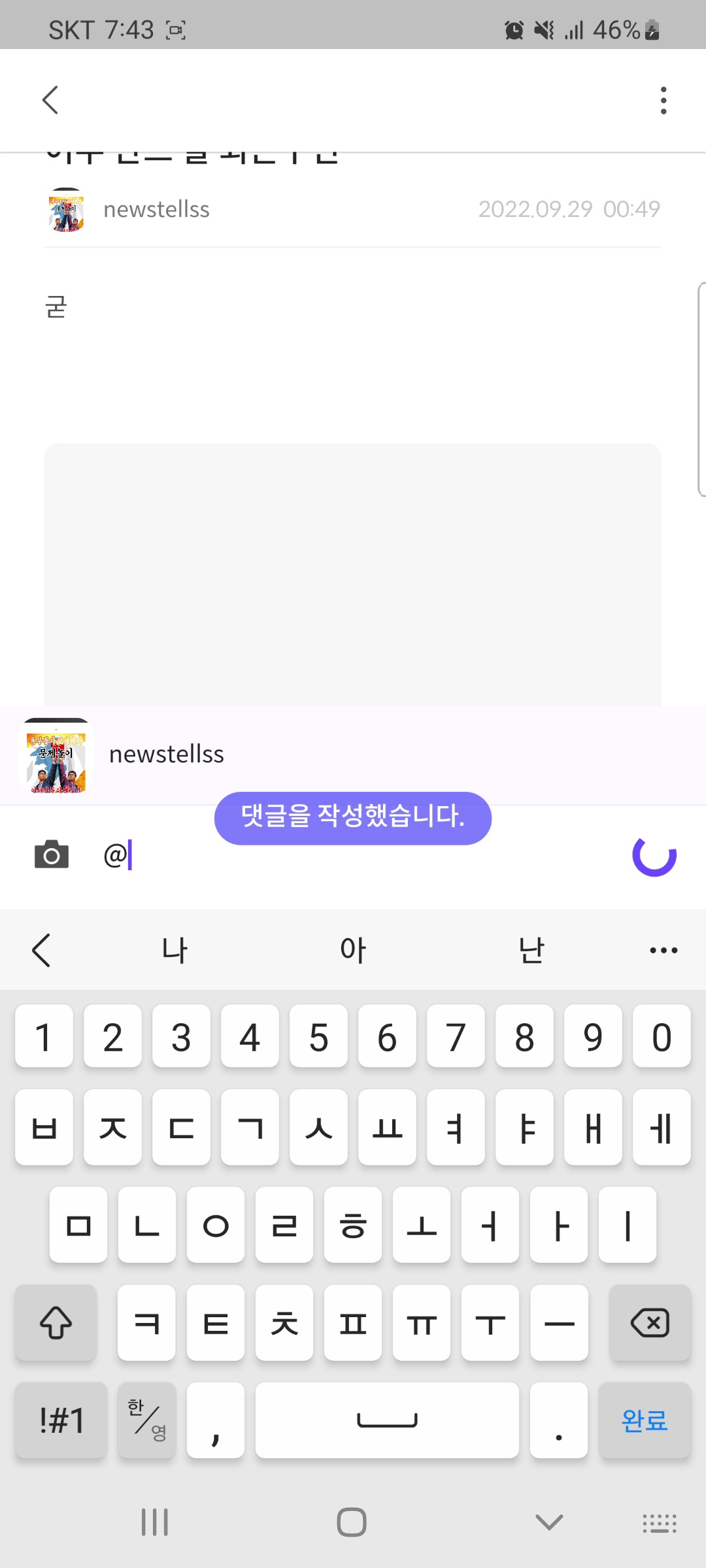Tap the Shift key on the Korean keyboard

[56, 1324]
